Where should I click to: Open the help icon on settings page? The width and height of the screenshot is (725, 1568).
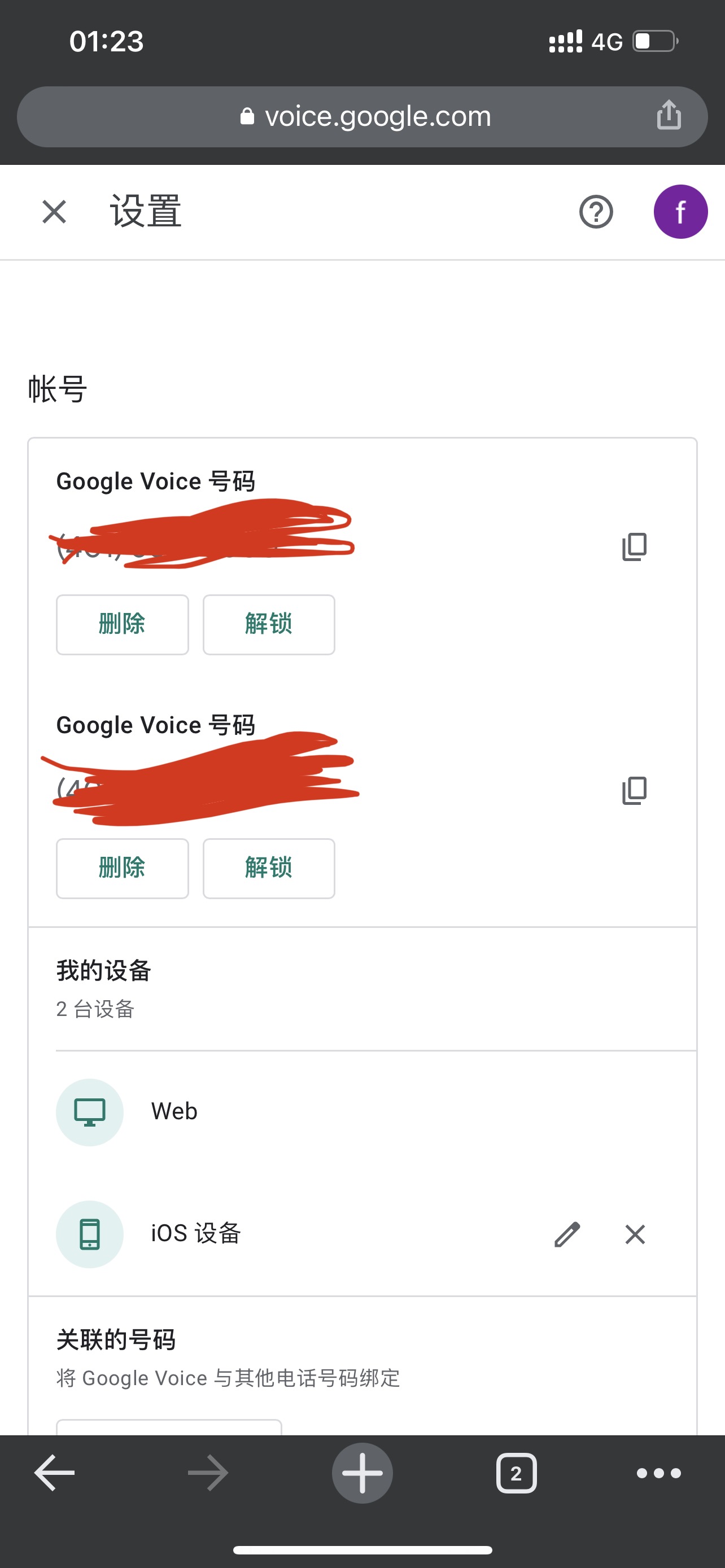[597, 211]
